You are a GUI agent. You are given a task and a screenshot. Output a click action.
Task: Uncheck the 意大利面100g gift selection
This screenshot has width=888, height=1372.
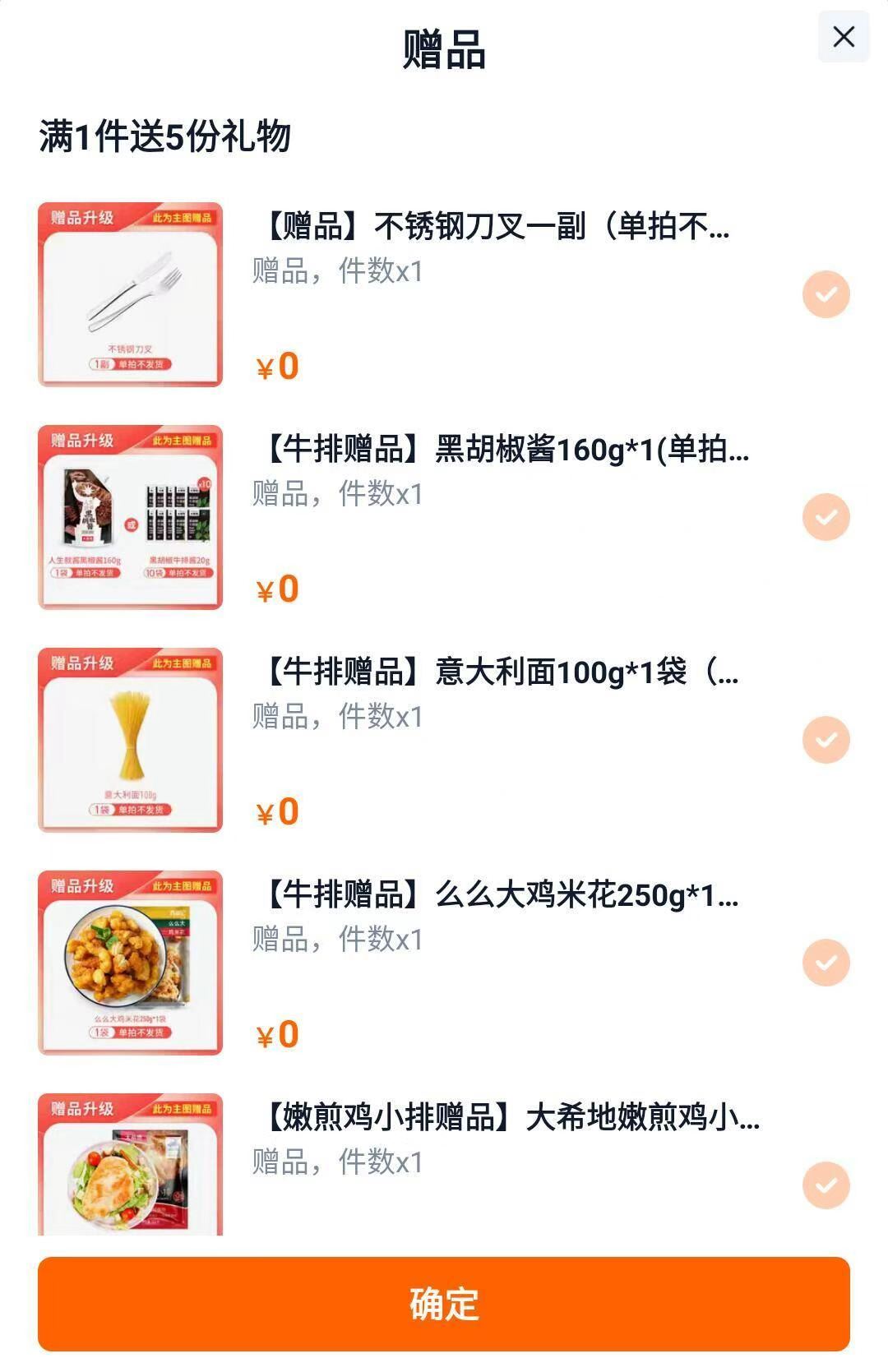coord(828,739)
